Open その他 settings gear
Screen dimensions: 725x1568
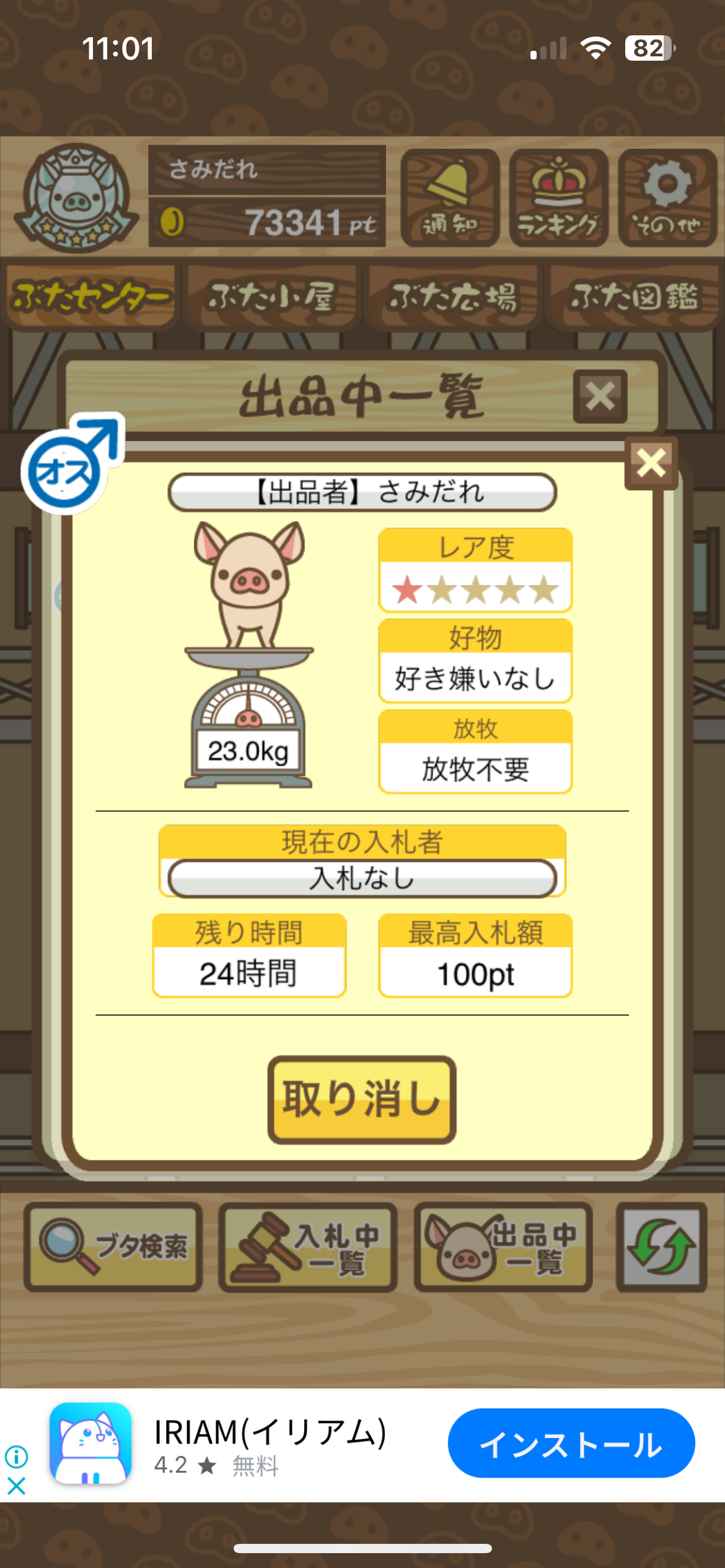[667, 198]
